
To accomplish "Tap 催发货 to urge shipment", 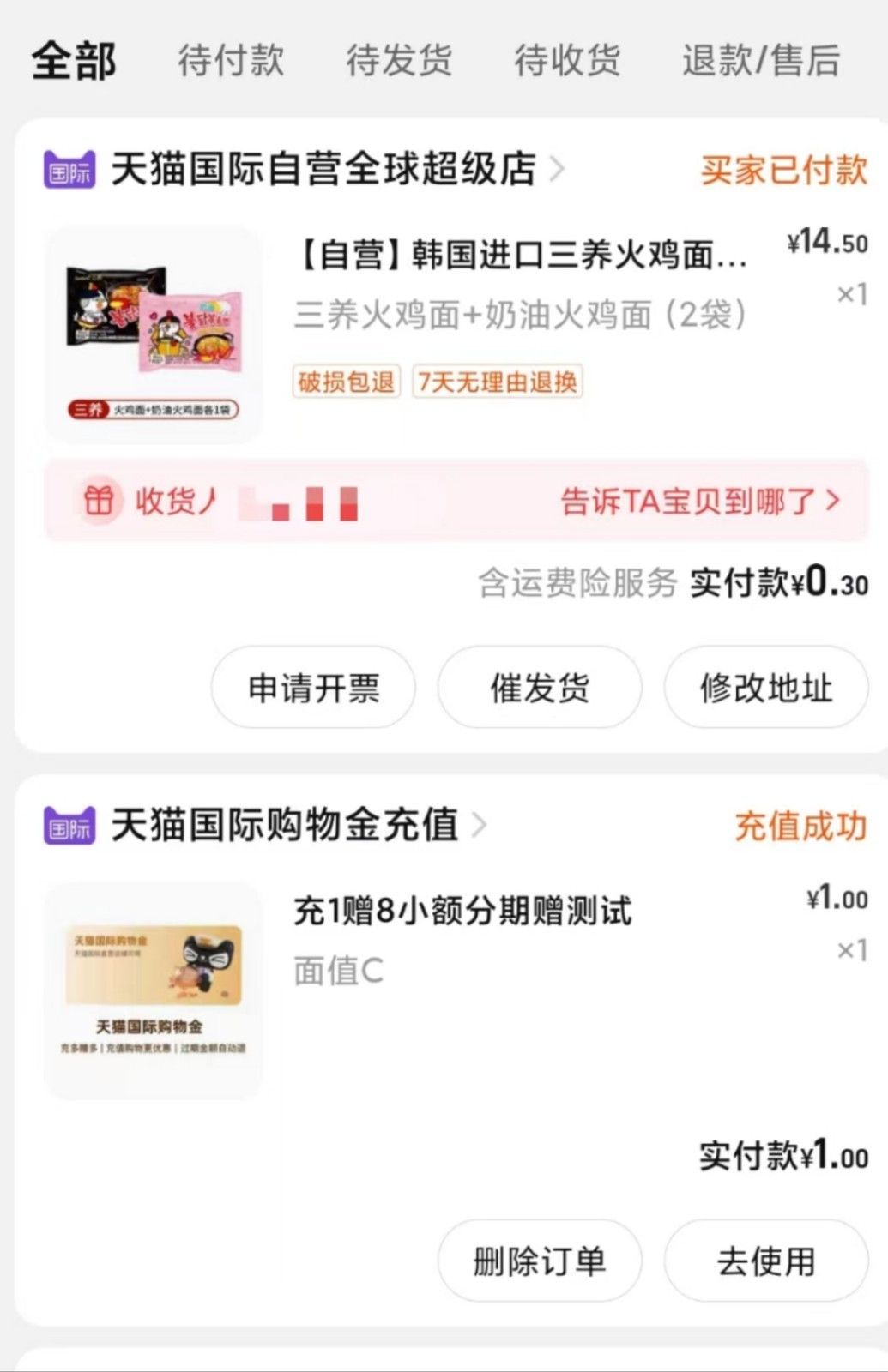I will click(x=540, y=688).
